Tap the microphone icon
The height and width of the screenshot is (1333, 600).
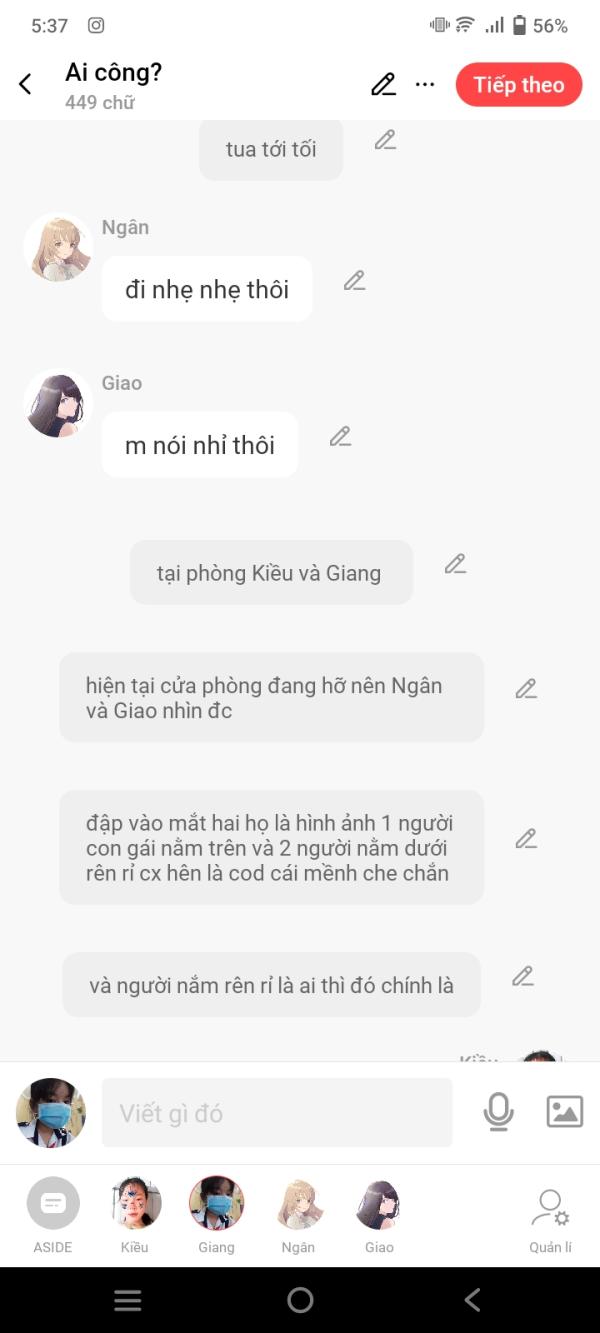coord(498,1112)
